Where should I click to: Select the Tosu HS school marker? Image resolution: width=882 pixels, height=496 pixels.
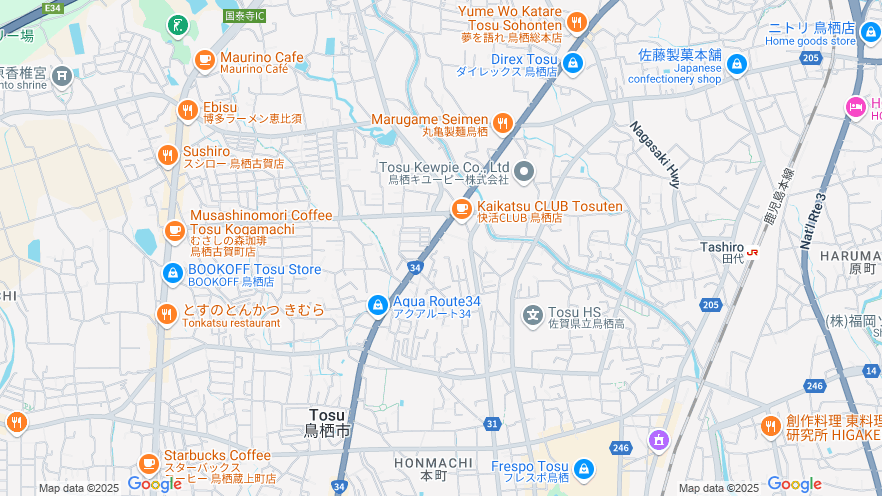tap(534, 316)
